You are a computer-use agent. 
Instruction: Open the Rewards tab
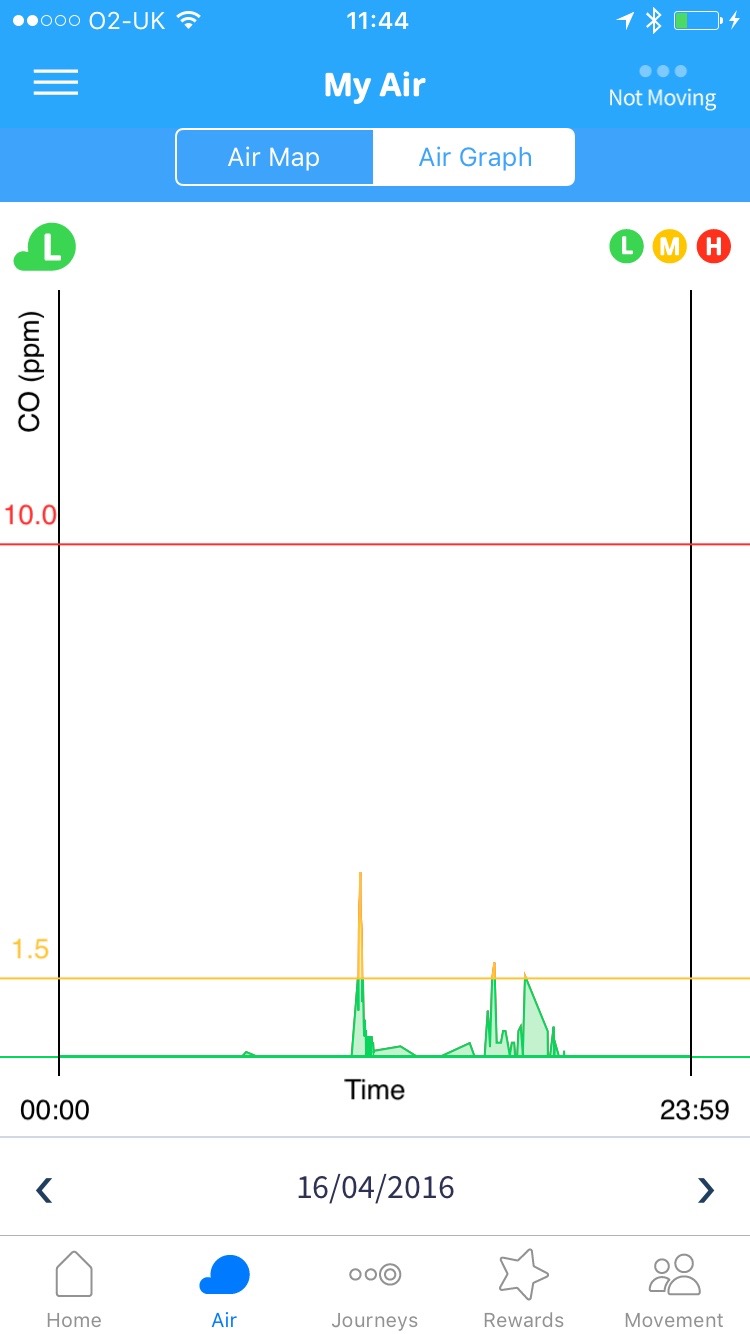point(524,1288)
